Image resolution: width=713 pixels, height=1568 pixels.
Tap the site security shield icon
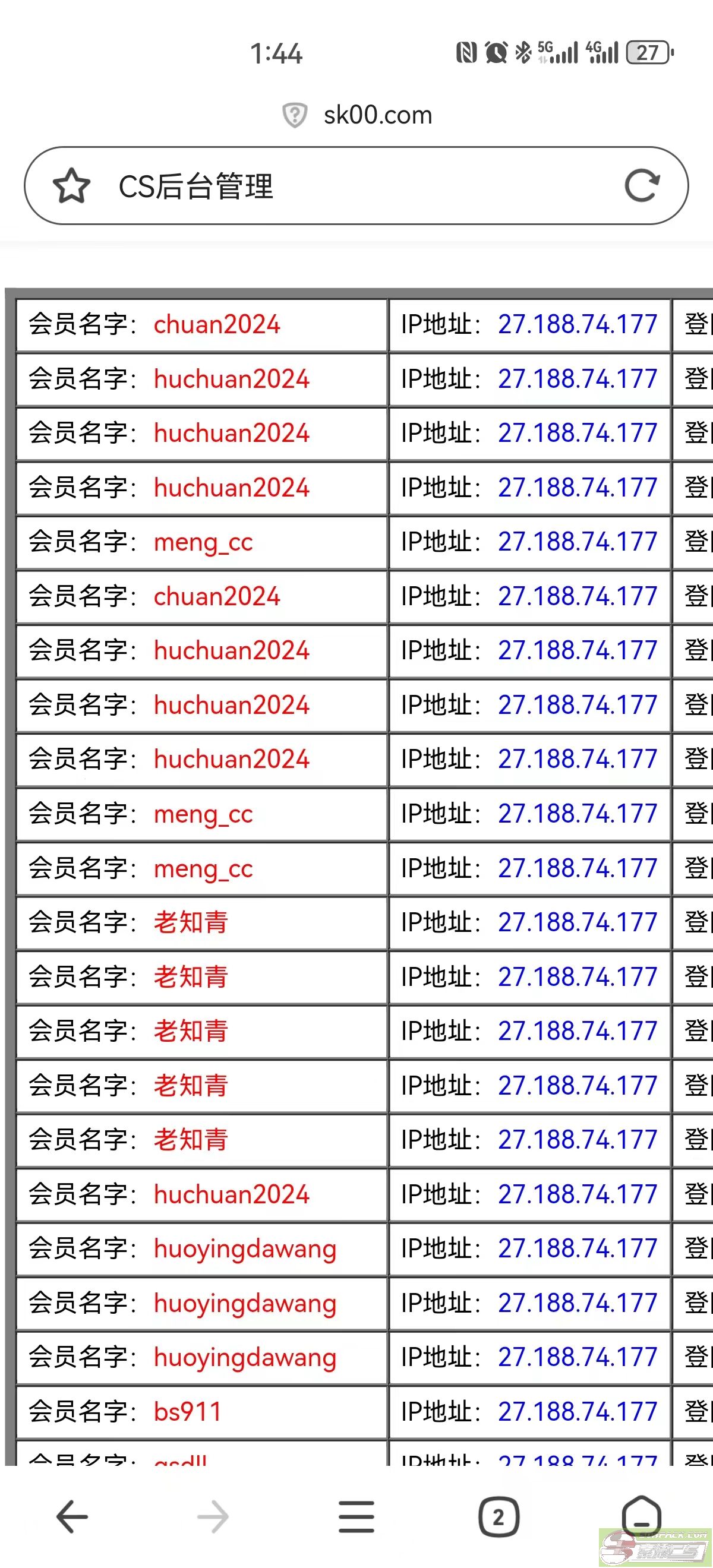coord(295,115)
